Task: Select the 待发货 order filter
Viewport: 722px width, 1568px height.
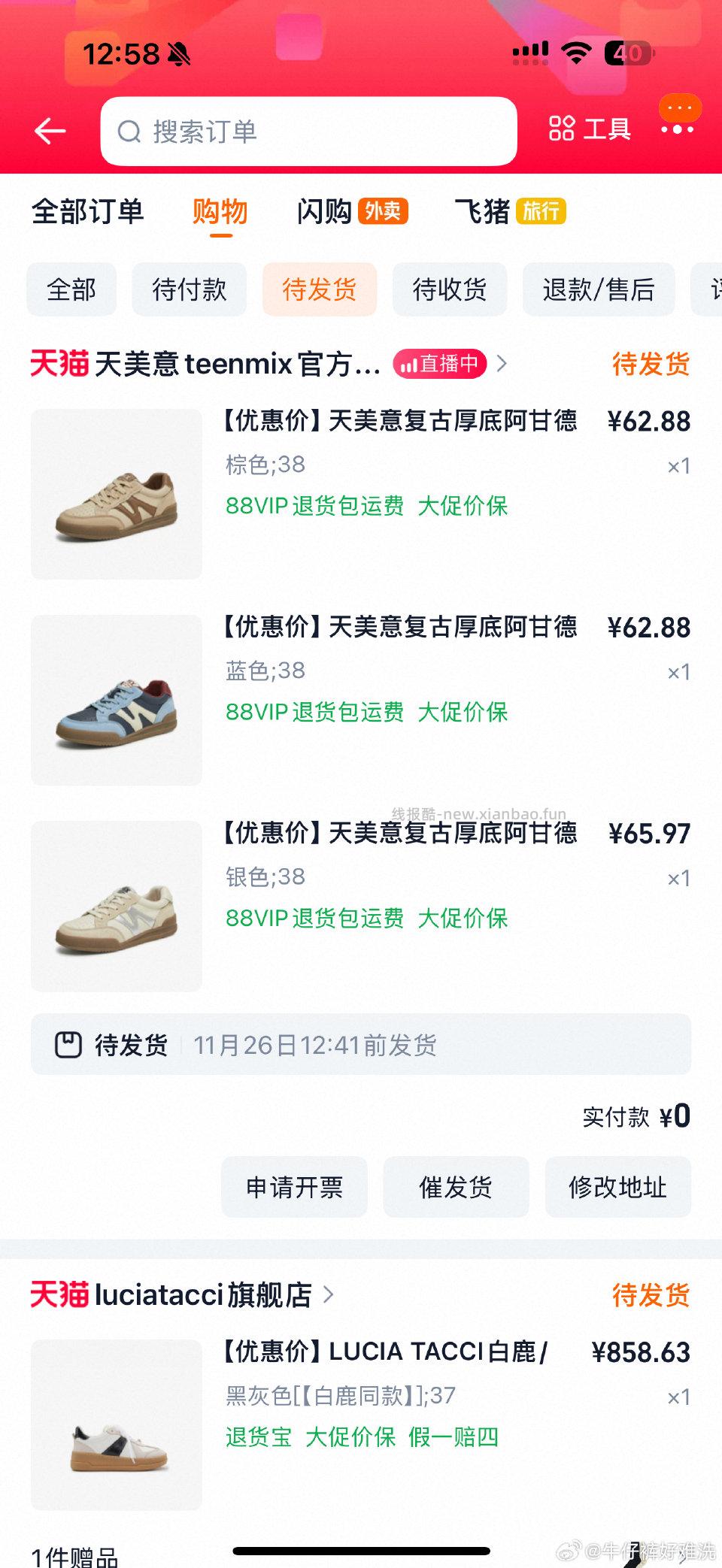Action: click(x=319, y=289)
